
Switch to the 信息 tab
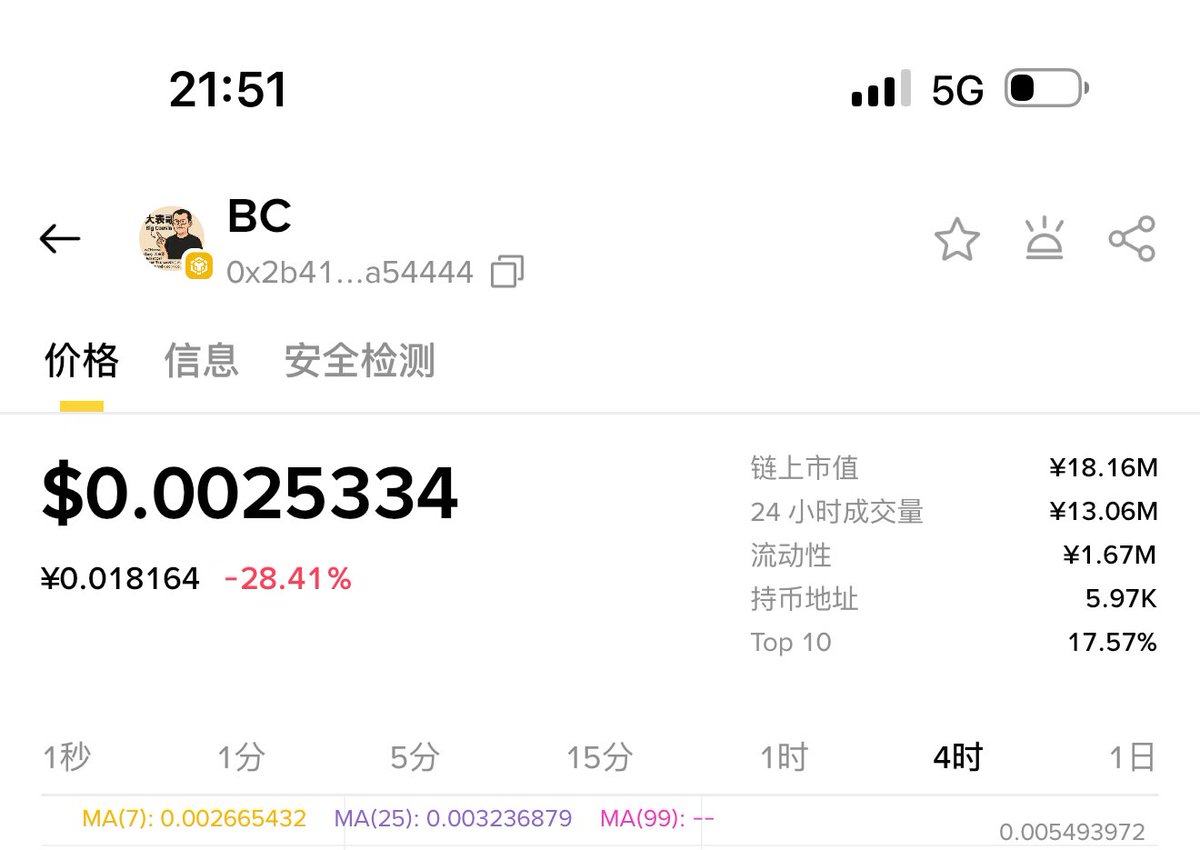point(201,360)
